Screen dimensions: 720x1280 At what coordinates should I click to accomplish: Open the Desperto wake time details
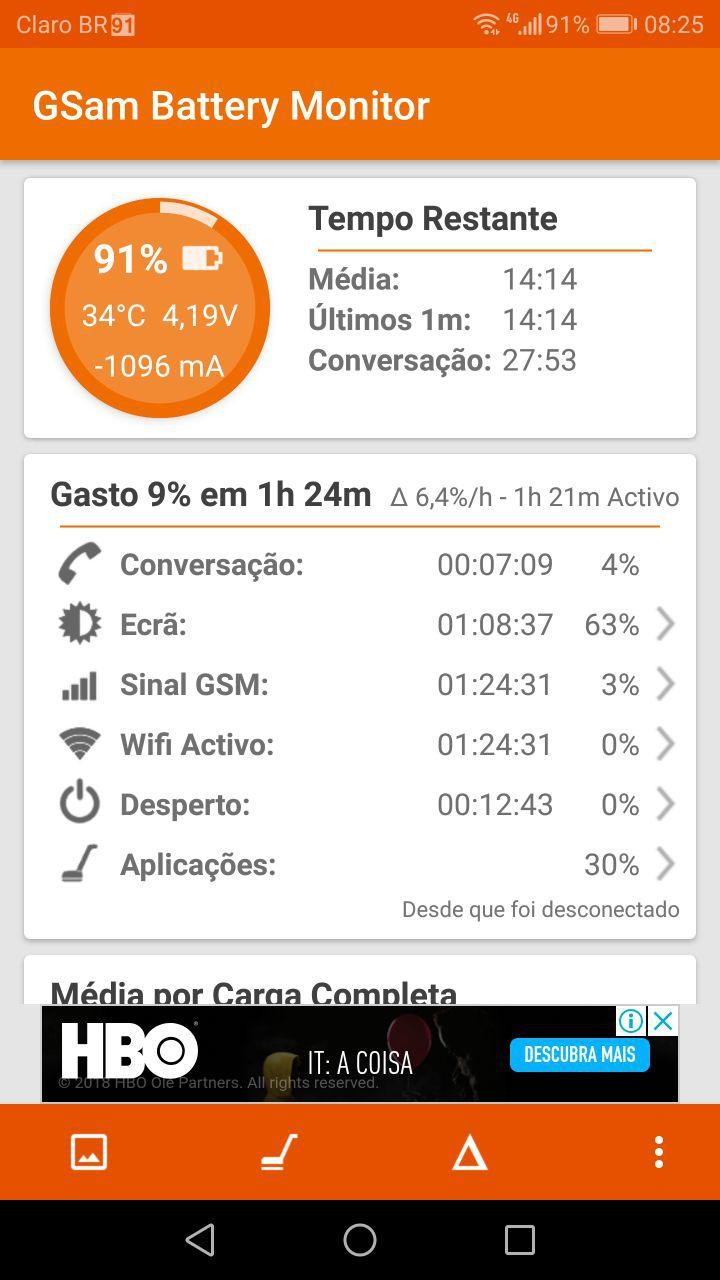tap(360, 805)
